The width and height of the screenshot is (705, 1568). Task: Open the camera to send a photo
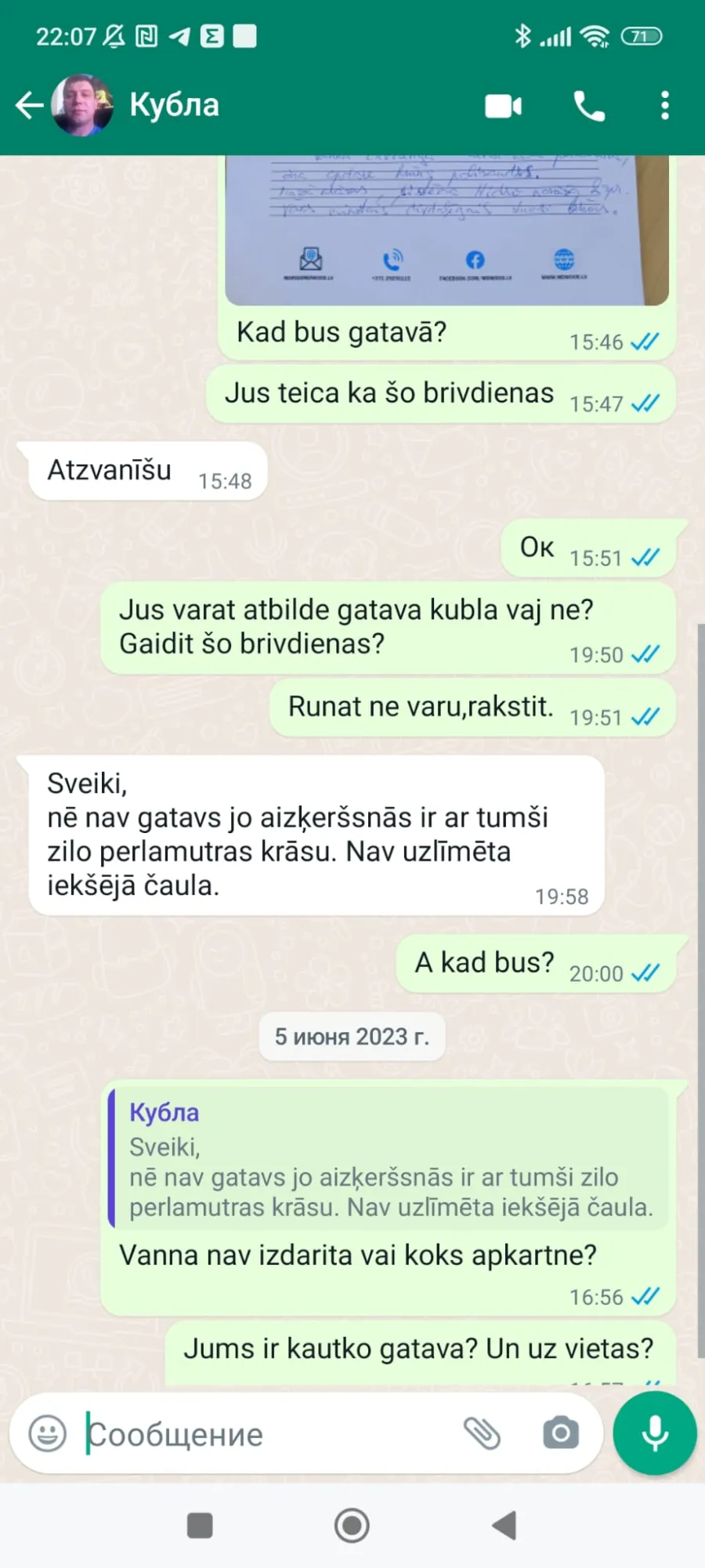(561, 1433)
